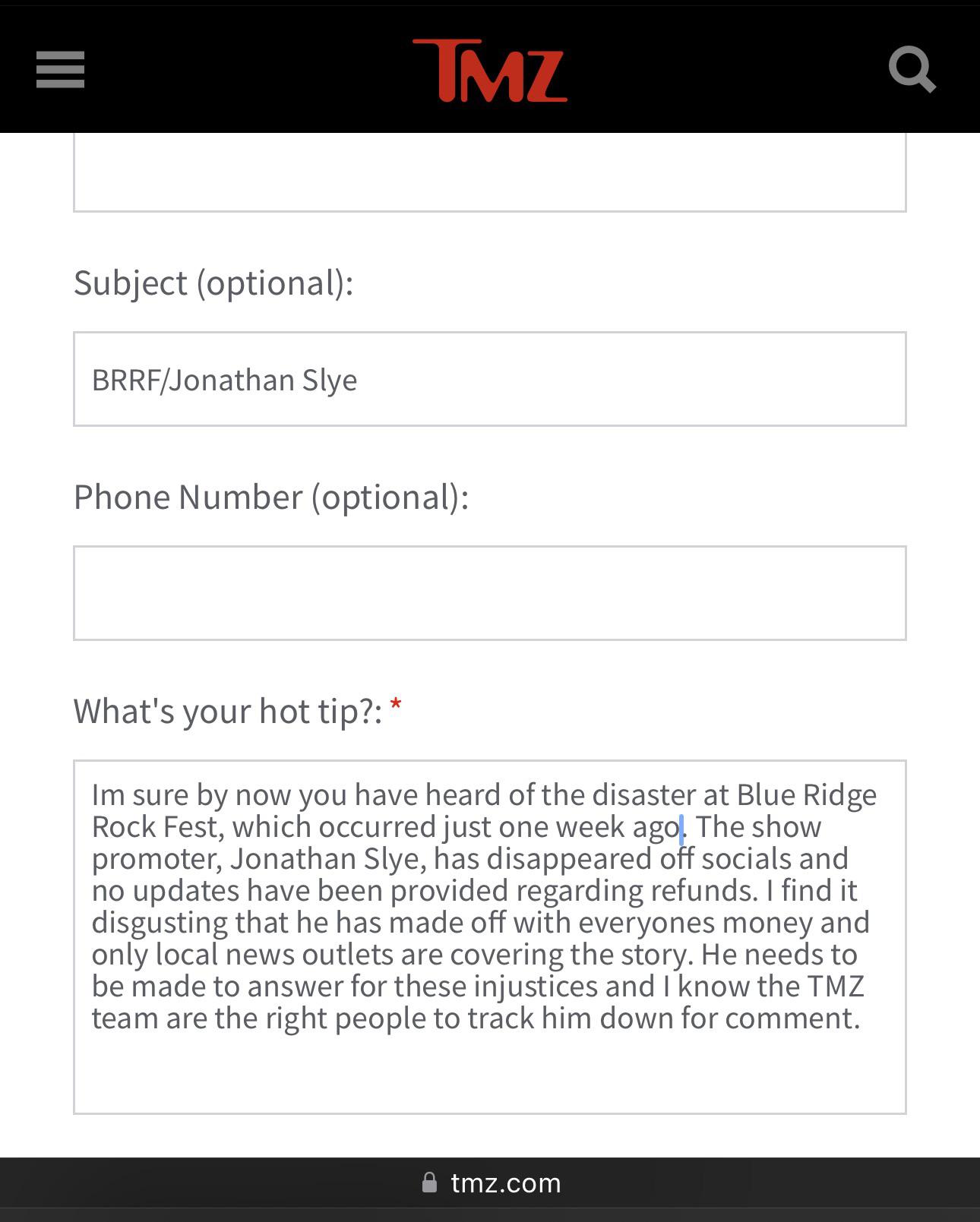Click the padlock icon beside tmz.com
Screen dimensions: 980x1222
pos(428,1183)
